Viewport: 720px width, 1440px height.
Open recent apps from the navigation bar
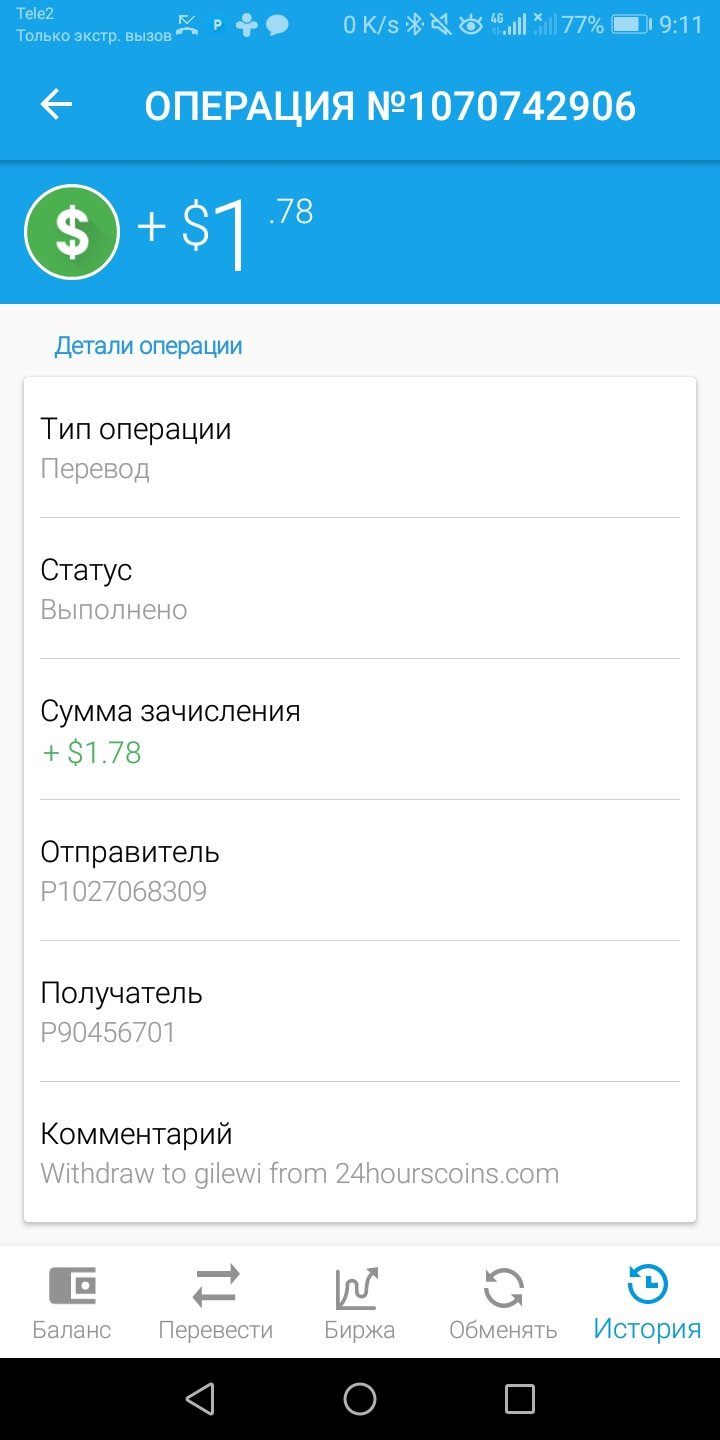[520, 1399]
